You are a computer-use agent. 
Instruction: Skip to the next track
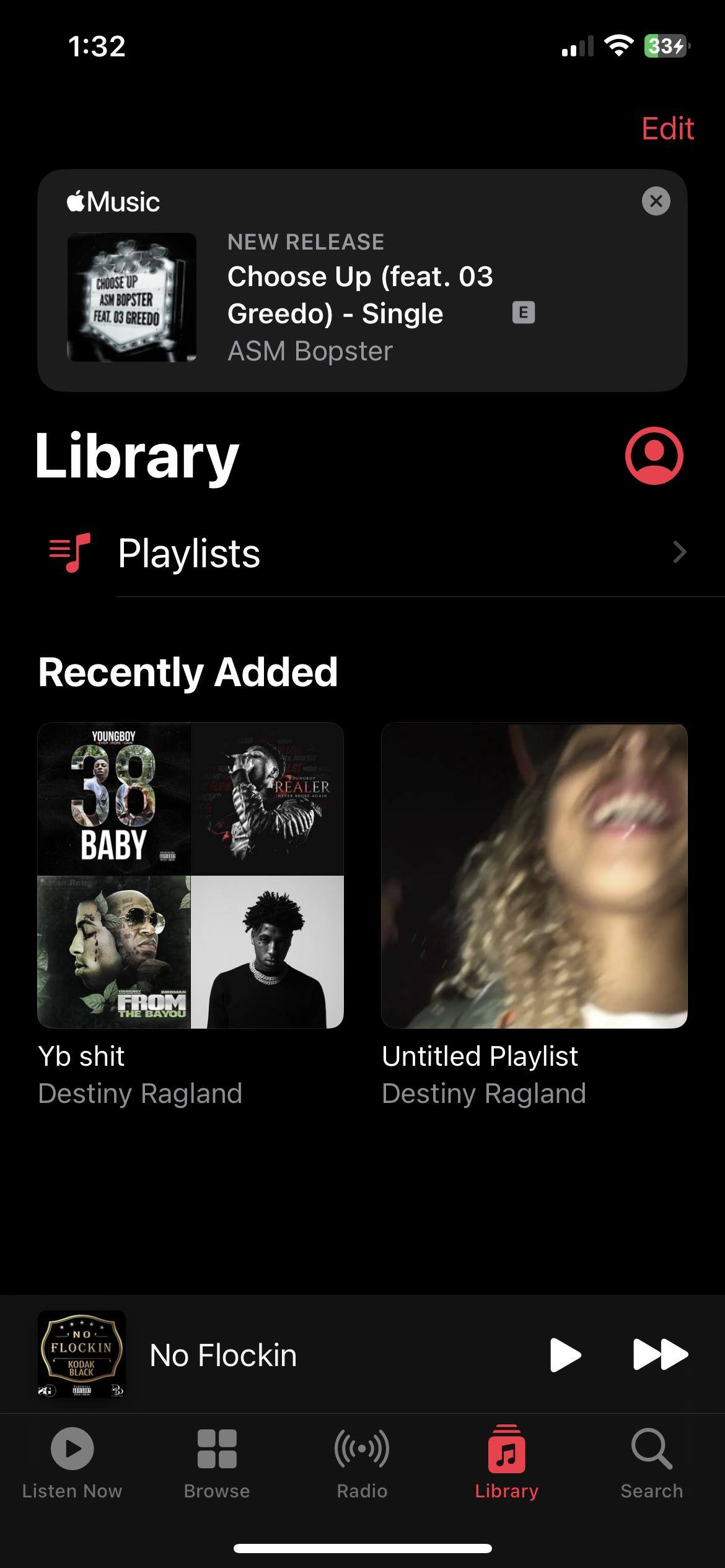click(x=660, y=1355)
